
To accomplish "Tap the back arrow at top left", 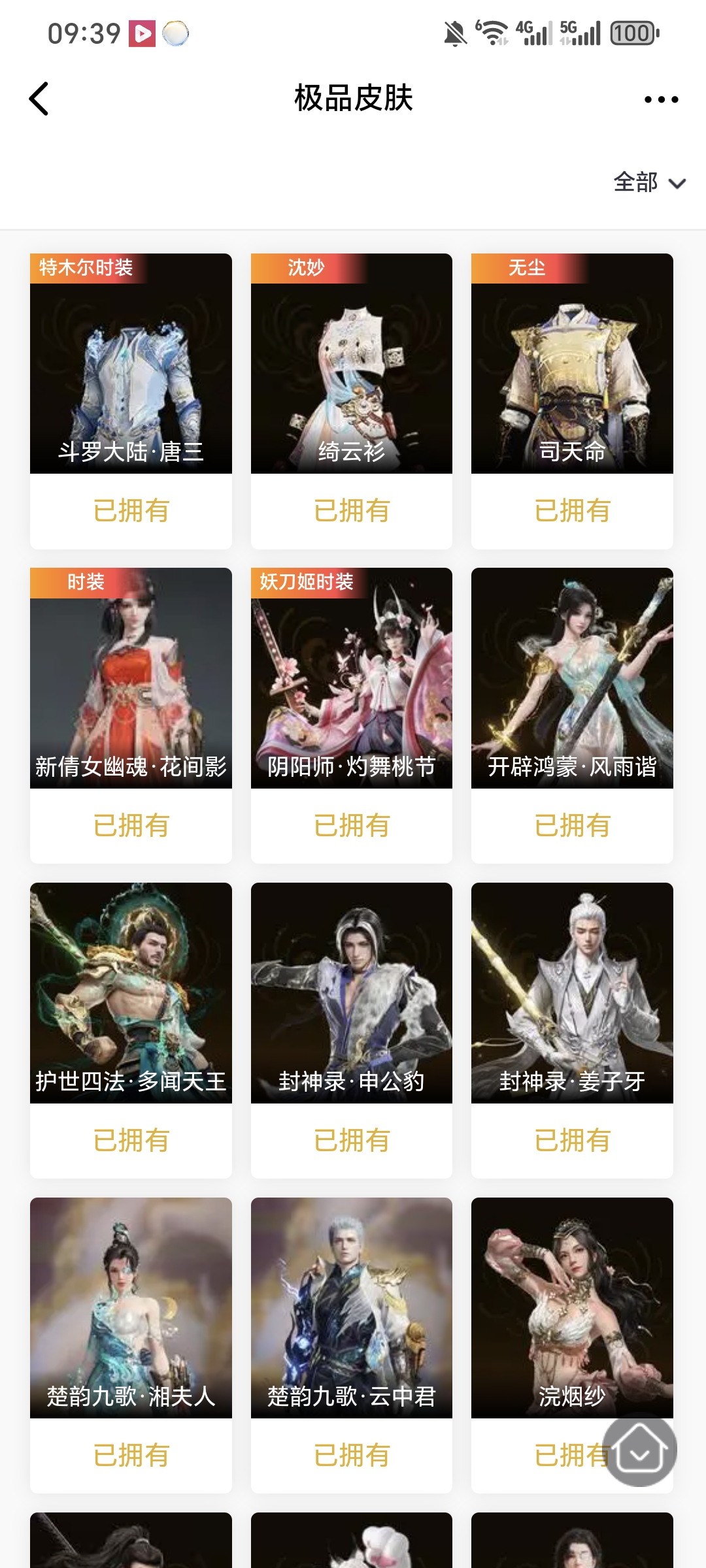I will coord(39,99).
